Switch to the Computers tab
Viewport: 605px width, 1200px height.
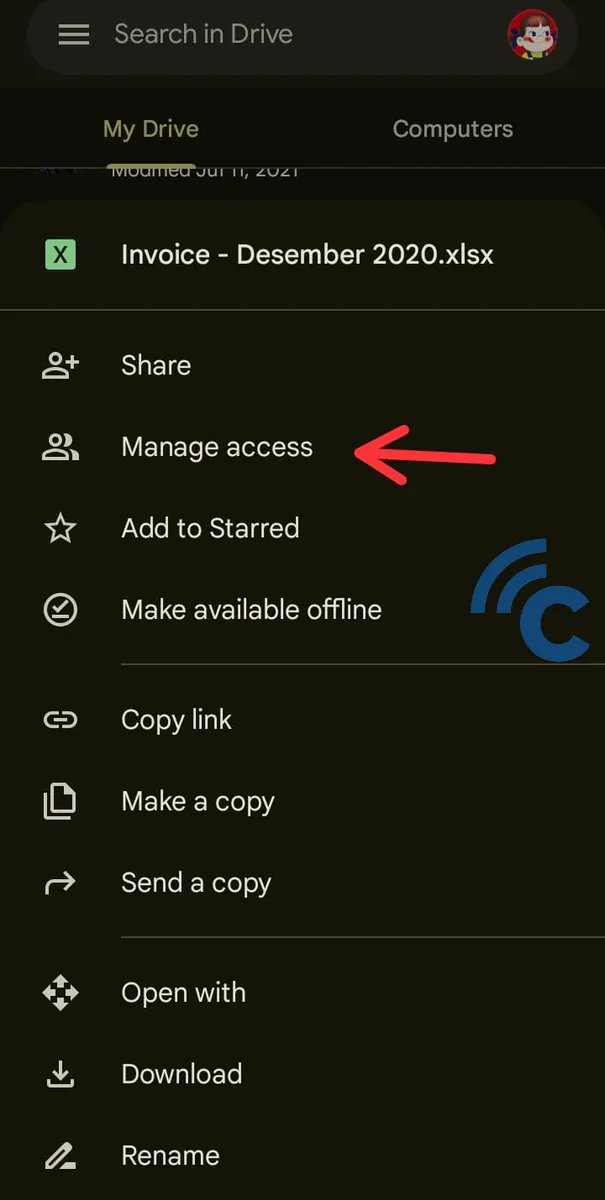(452, 129)
